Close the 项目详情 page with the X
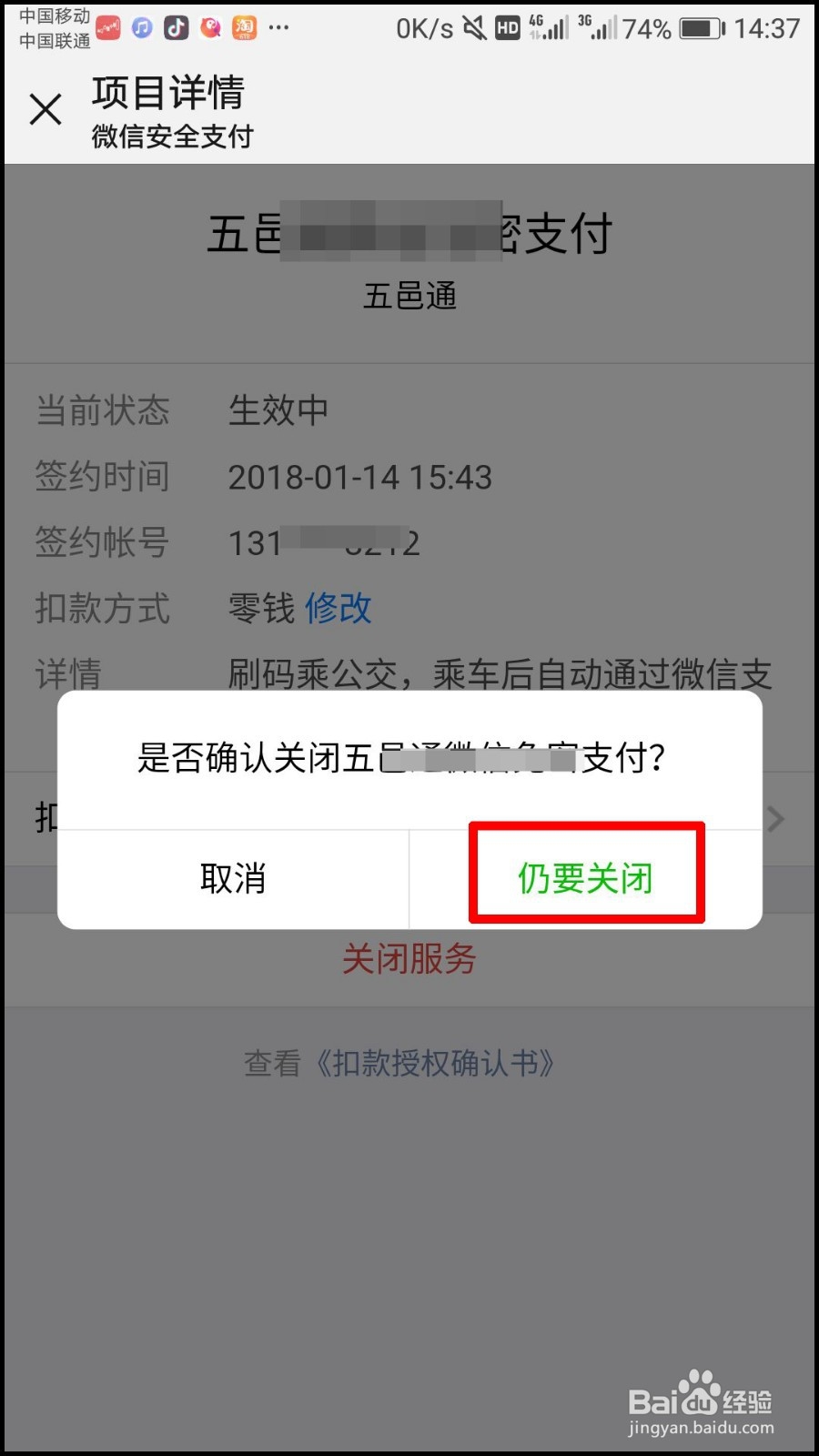This screenshot has height=1456, width=819. (45, 109)
